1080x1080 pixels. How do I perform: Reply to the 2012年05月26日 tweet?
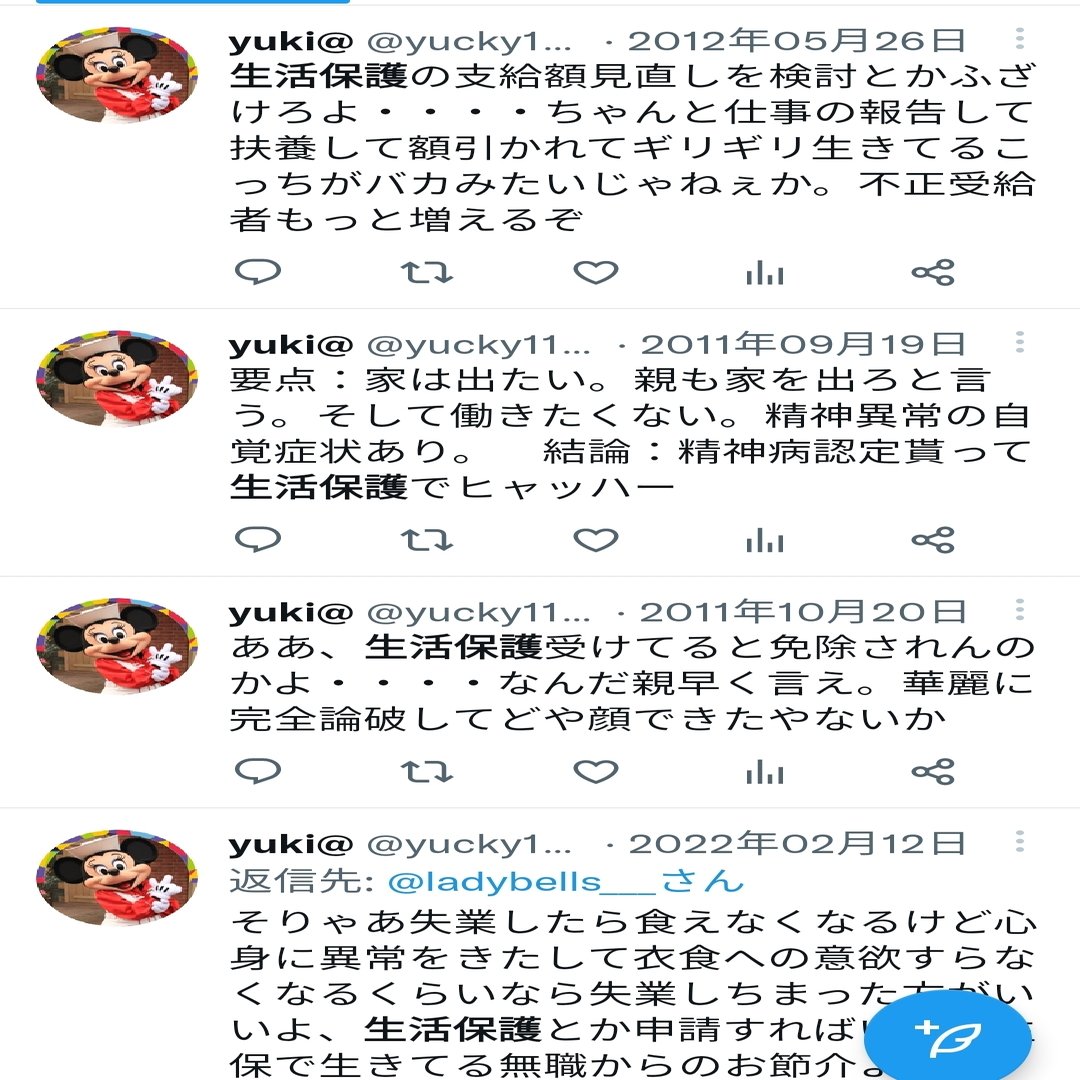(258, 272)
